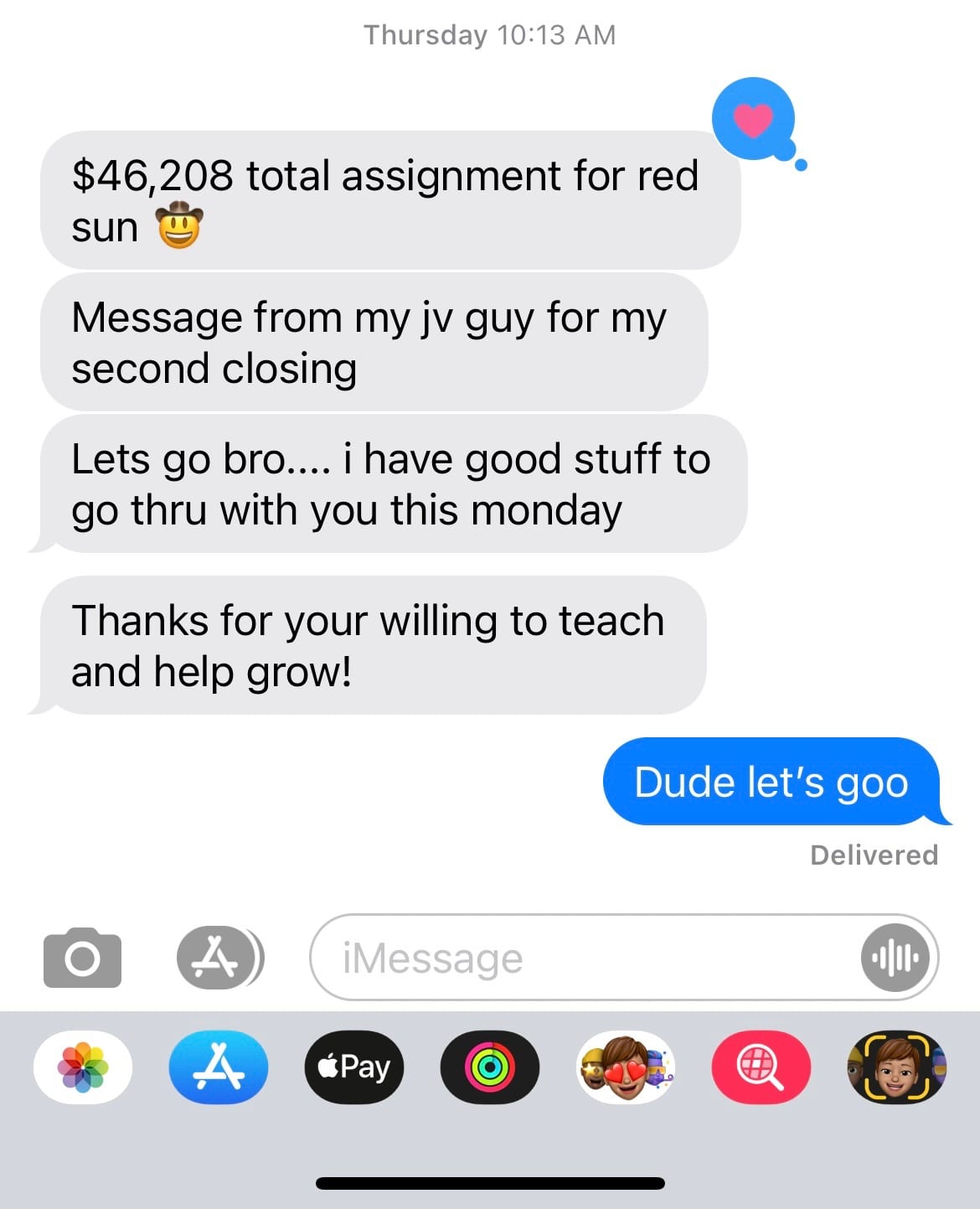Open the Memoji camera effects app
The height and width of the screenshot is (1209, 980).
(896, 1067)
